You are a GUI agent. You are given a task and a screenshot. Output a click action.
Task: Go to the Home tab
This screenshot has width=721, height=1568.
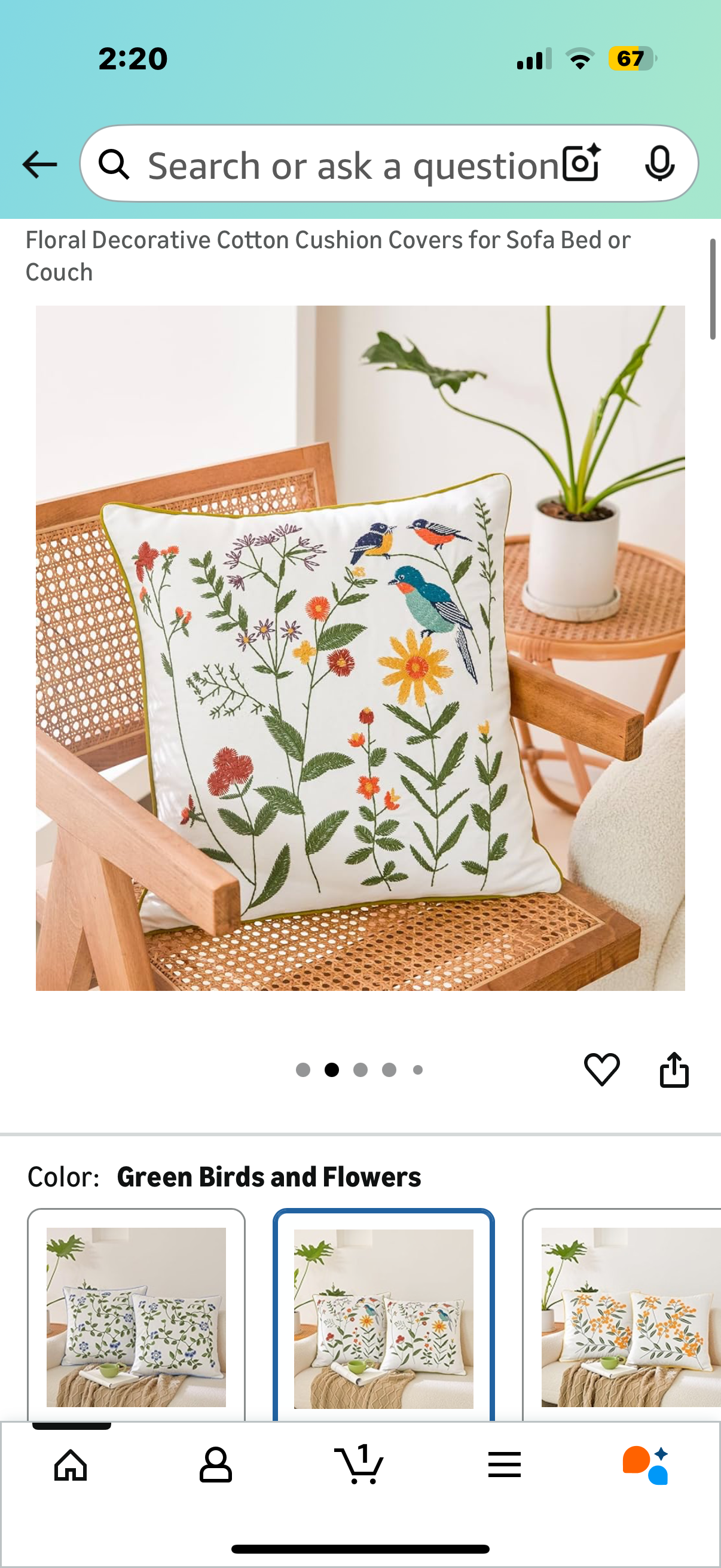[71, 1465]
